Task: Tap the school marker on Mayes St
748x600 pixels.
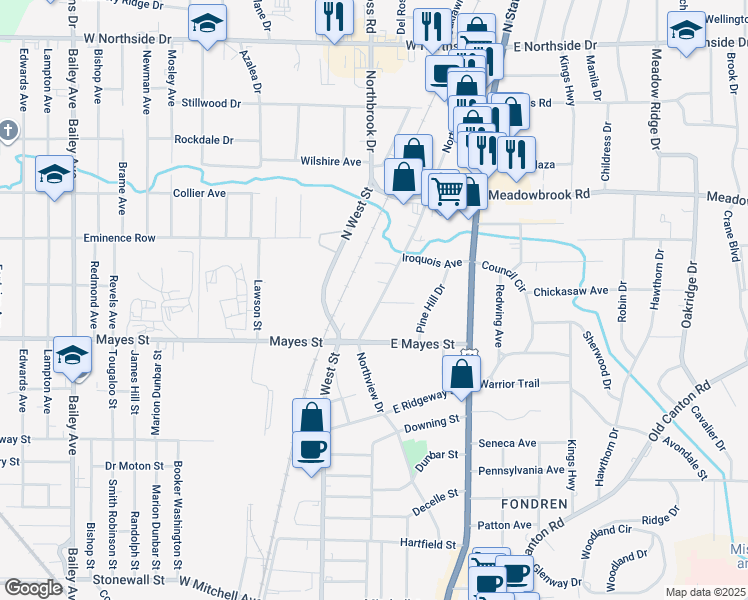Action: [x=73, y=356]
